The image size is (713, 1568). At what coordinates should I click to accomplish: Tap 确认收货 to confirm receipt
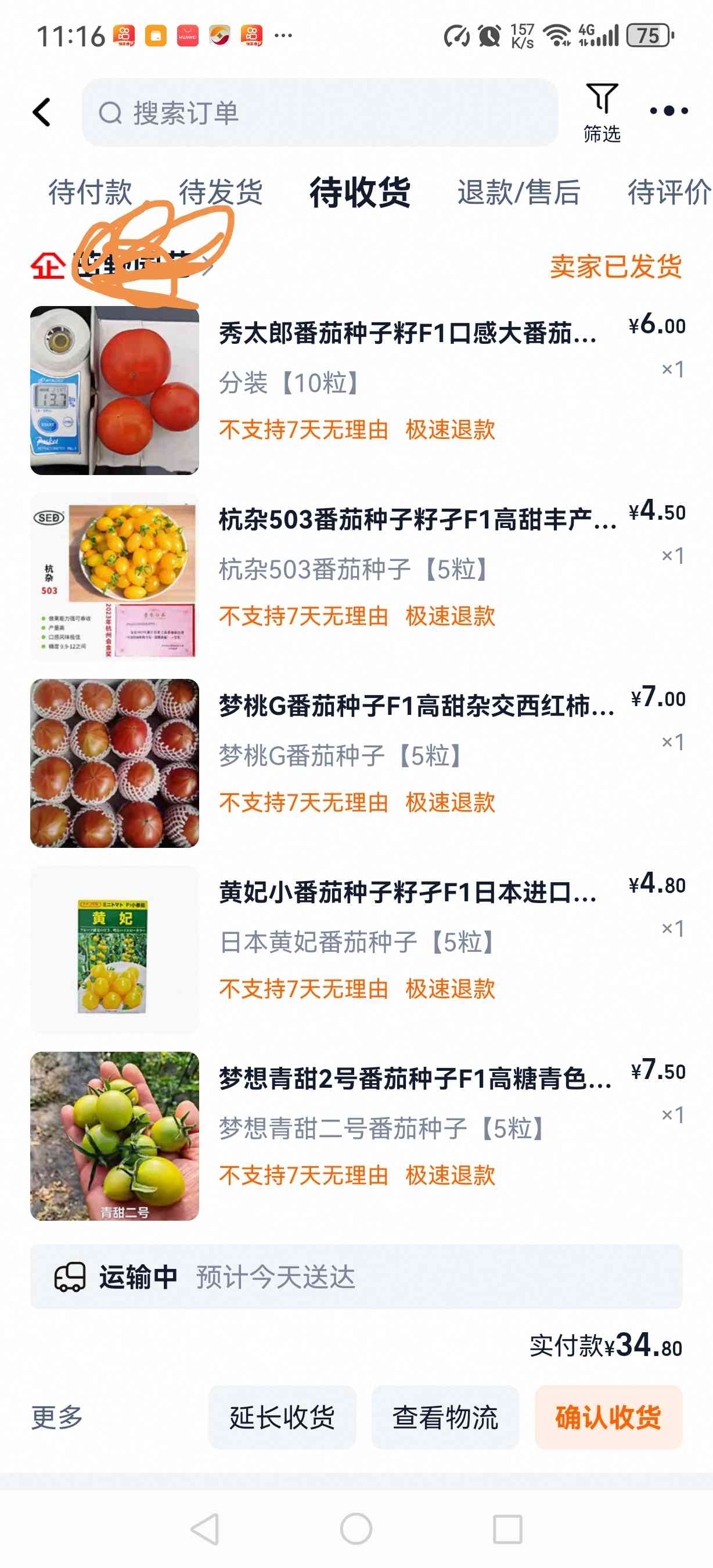[608, 1417]
